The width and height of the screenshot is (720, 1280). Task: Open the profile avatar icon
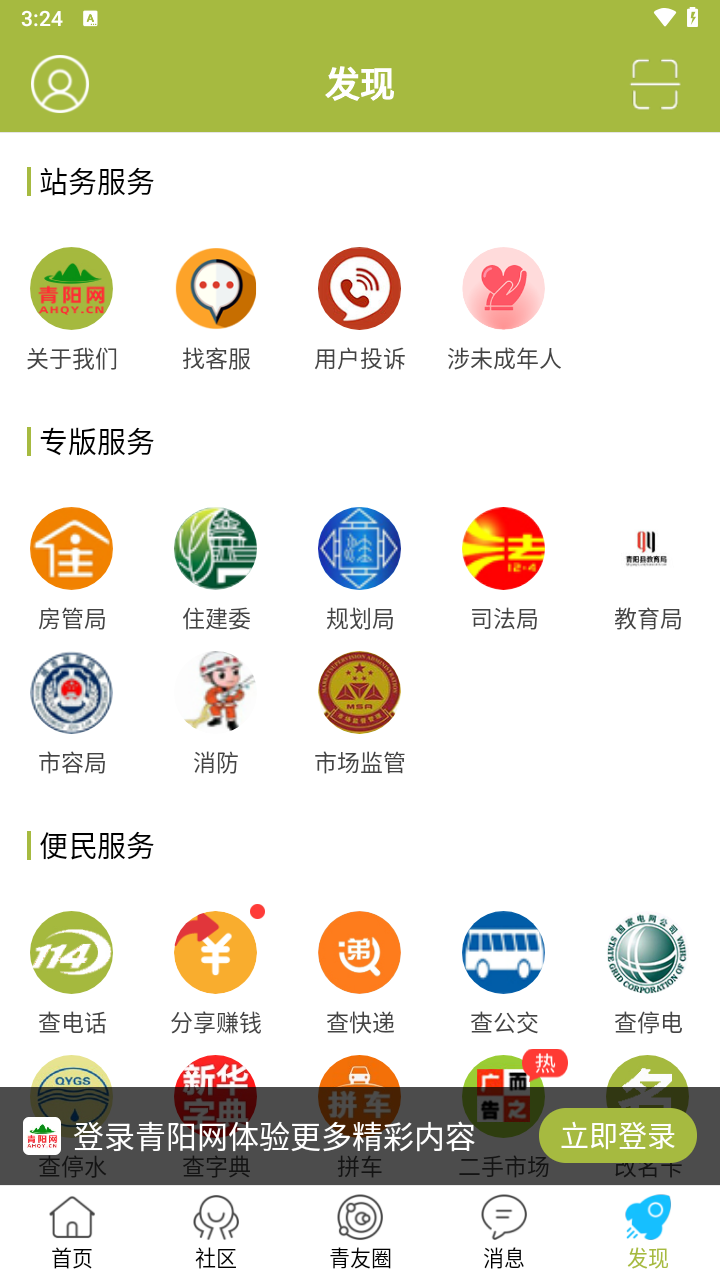pos(60,84)
